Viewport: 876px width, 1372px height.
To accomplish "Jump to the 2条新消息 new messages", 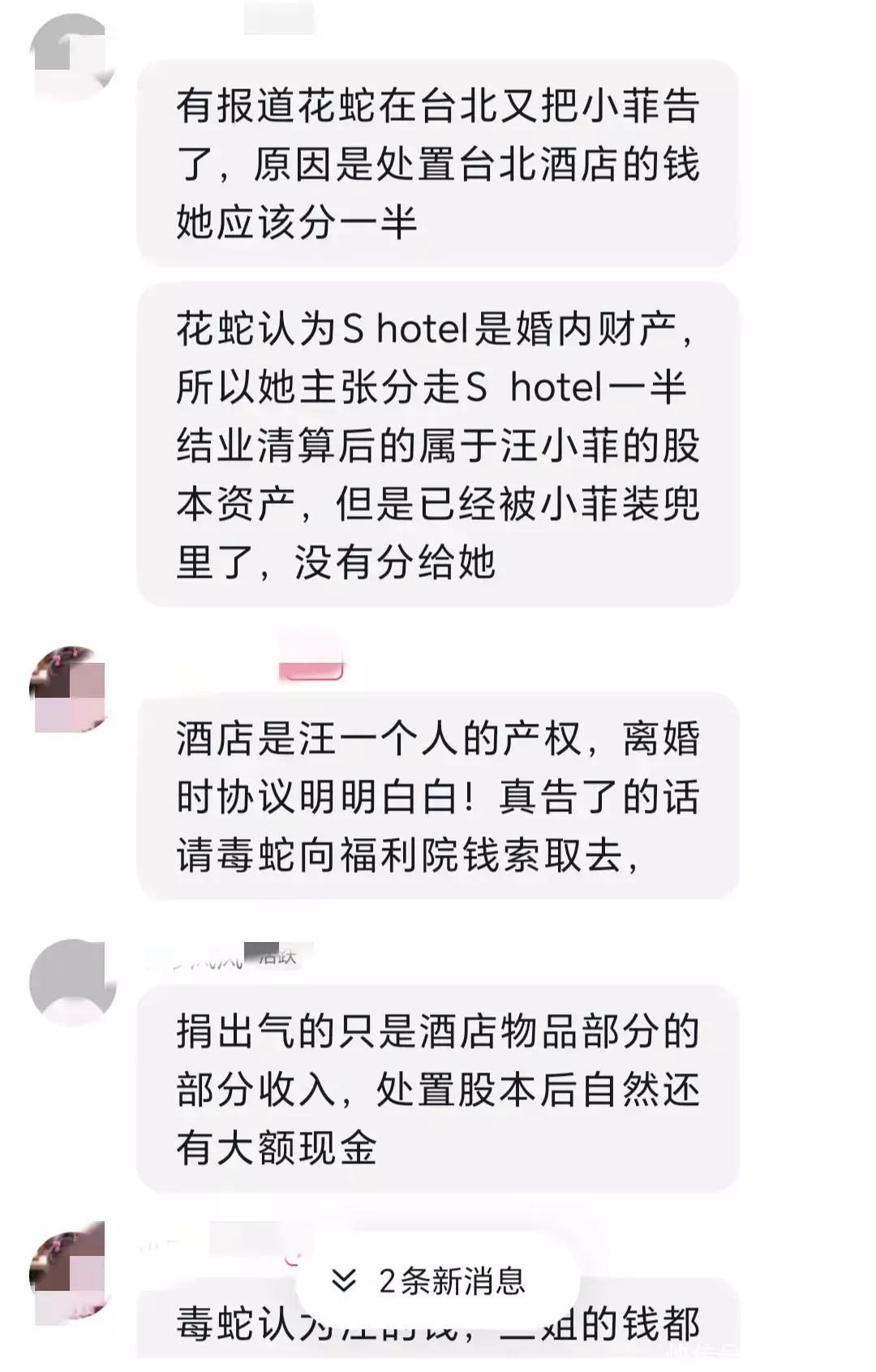I will click(437, 1281).
